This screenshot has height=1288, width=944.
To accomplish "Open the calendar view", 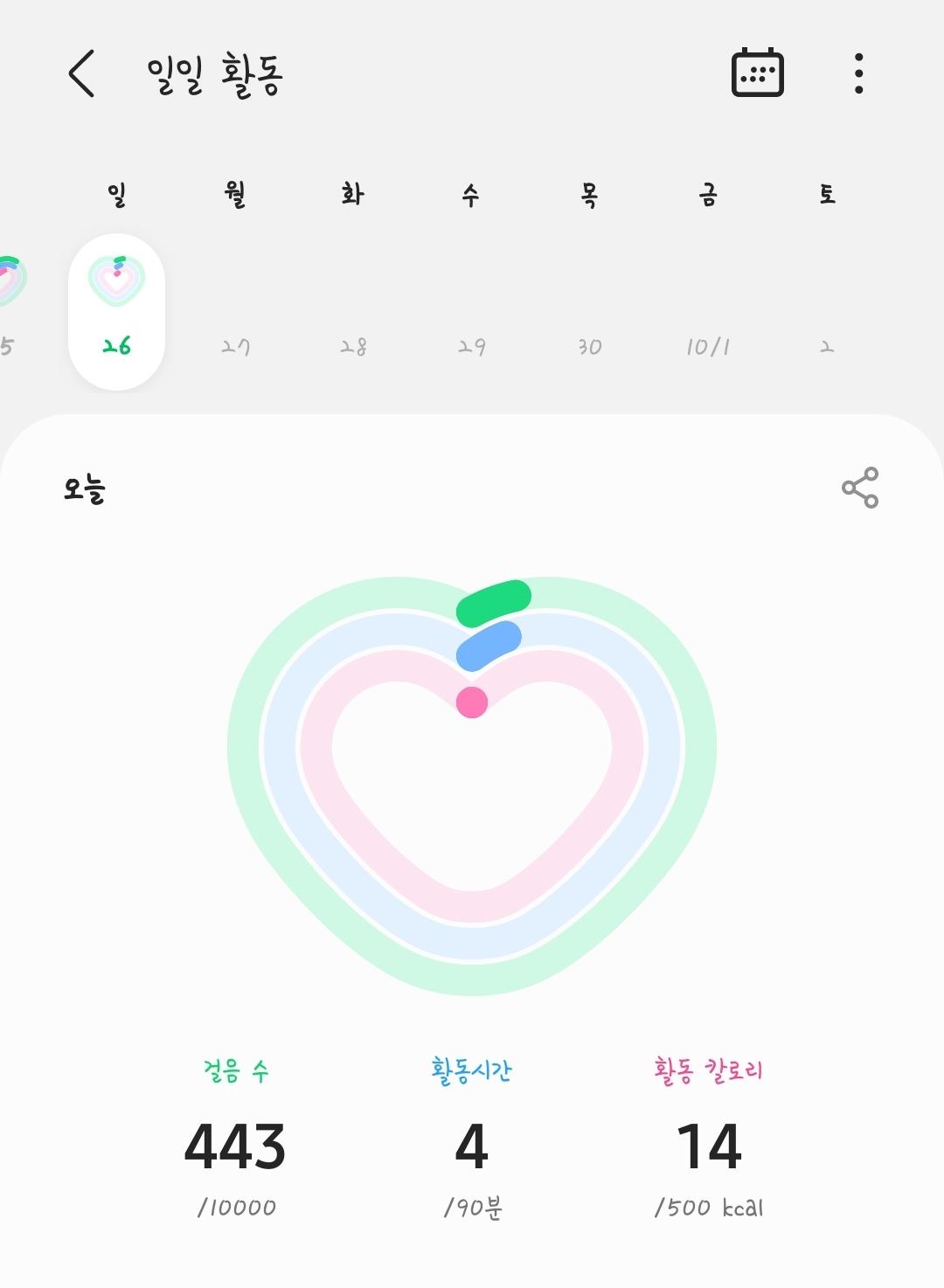I will [x=757, y=73].
